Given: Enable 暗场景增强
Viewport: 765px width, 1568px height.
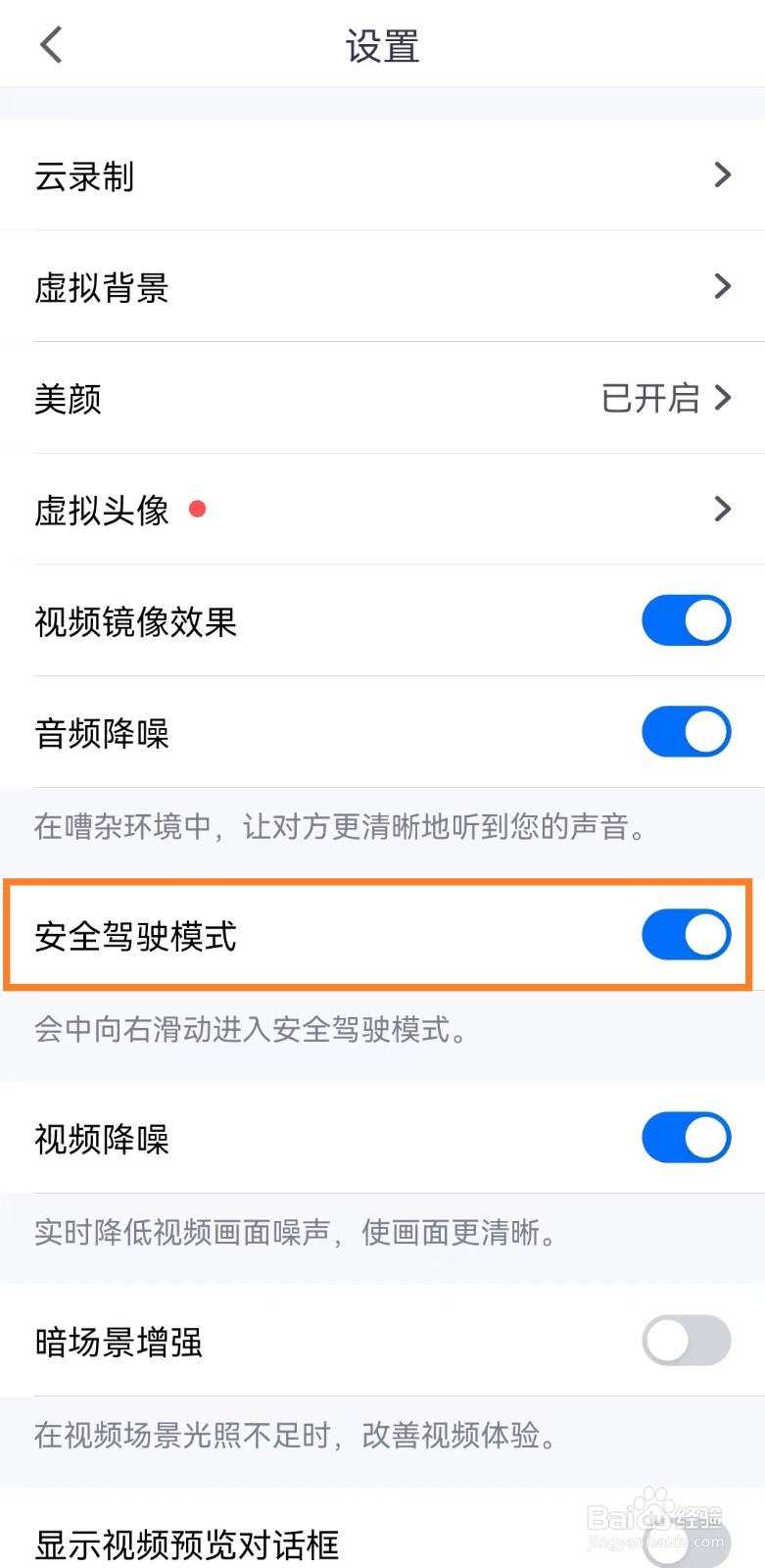Looking at the screenshot, I should (x=686, y=1341).
